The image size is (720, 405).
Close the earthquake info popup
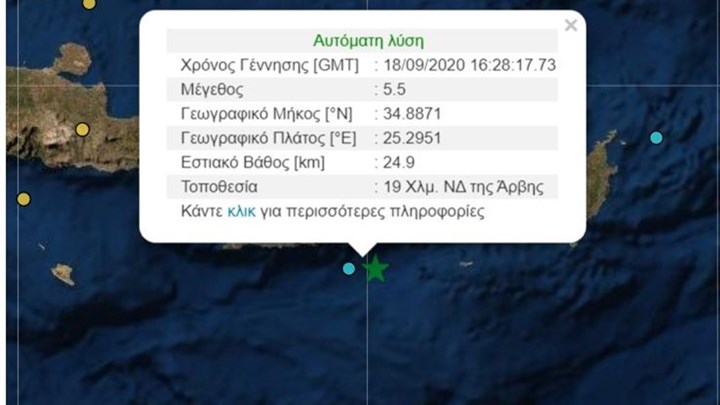tap(570, 25)
